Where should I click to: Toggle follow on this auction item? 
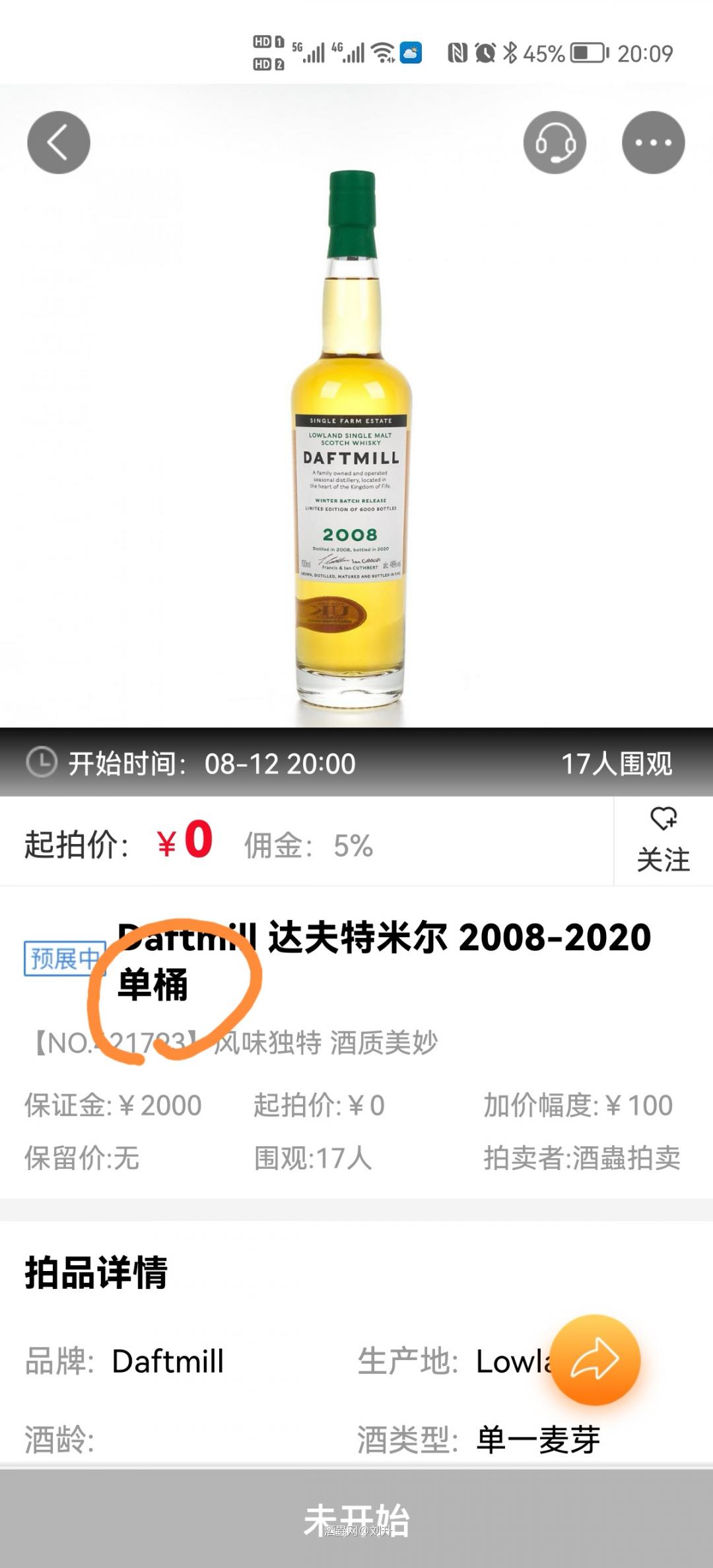coord(663,841)
